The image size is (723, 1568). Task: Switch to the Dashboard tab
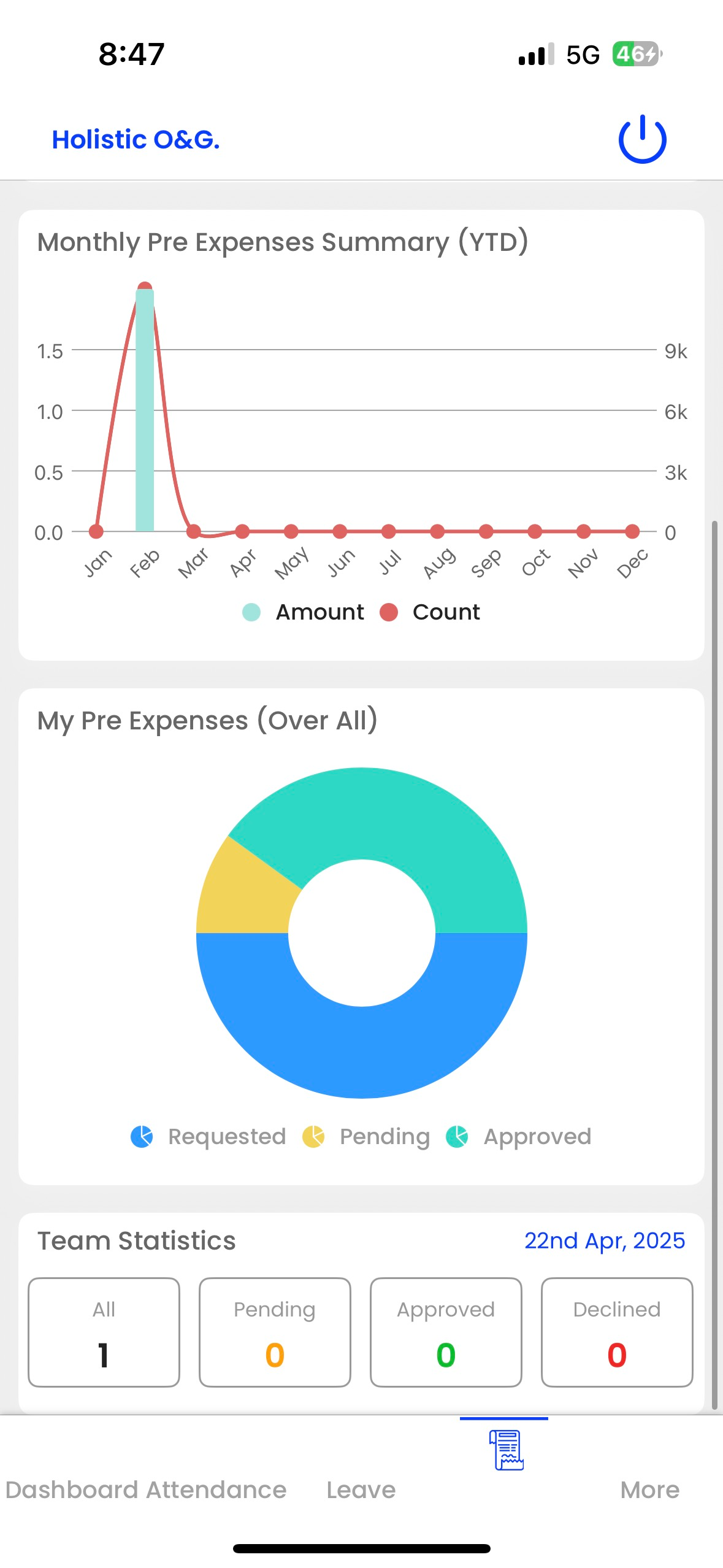[x=72, y=1489]
